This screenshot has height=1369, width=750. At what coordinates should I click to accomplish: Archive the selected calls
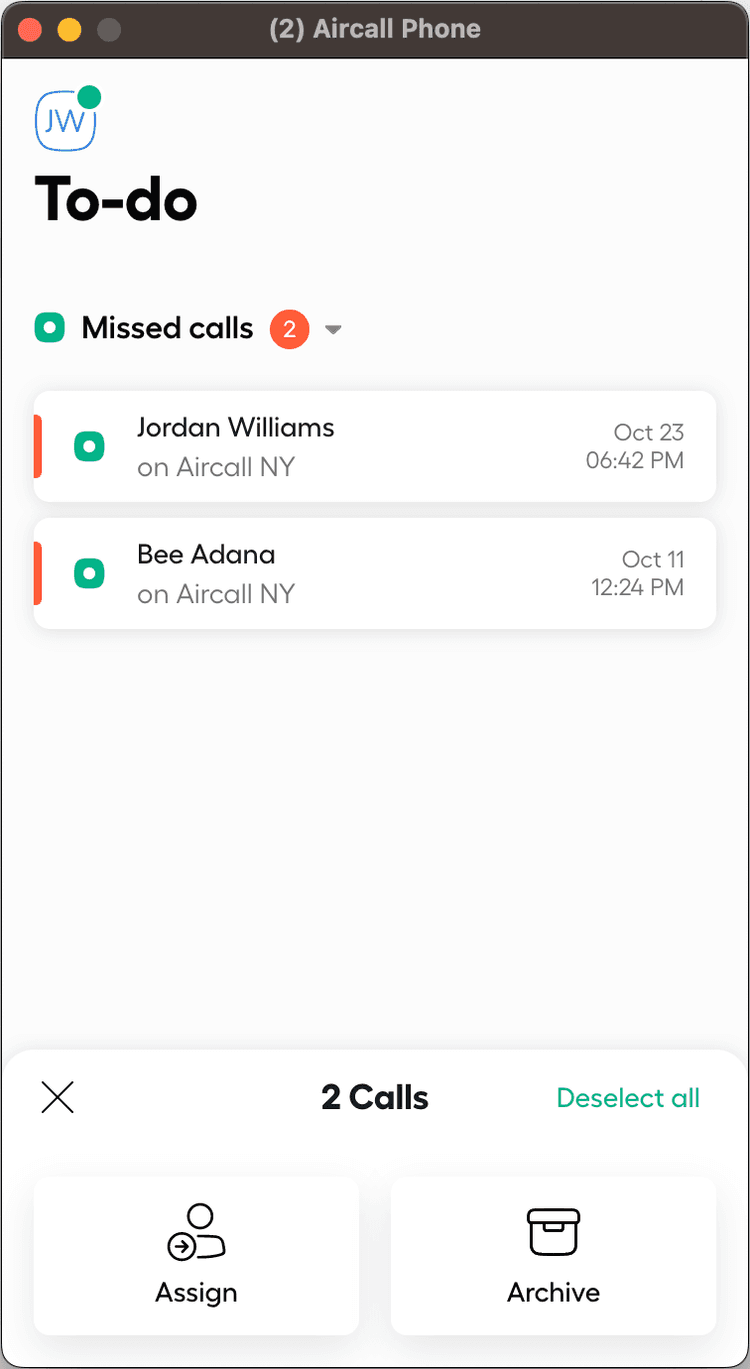553,1255
